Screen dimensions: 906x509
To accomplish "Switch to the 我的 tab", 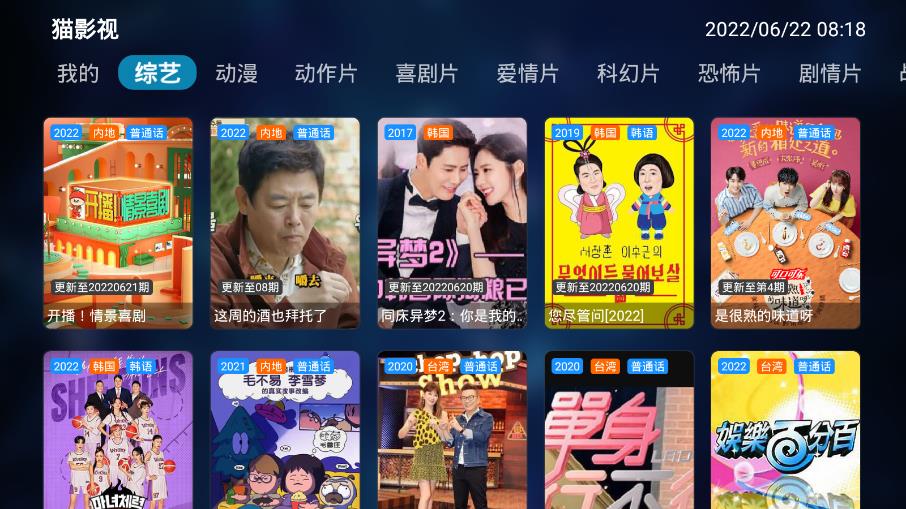I will tap(78, 73).
